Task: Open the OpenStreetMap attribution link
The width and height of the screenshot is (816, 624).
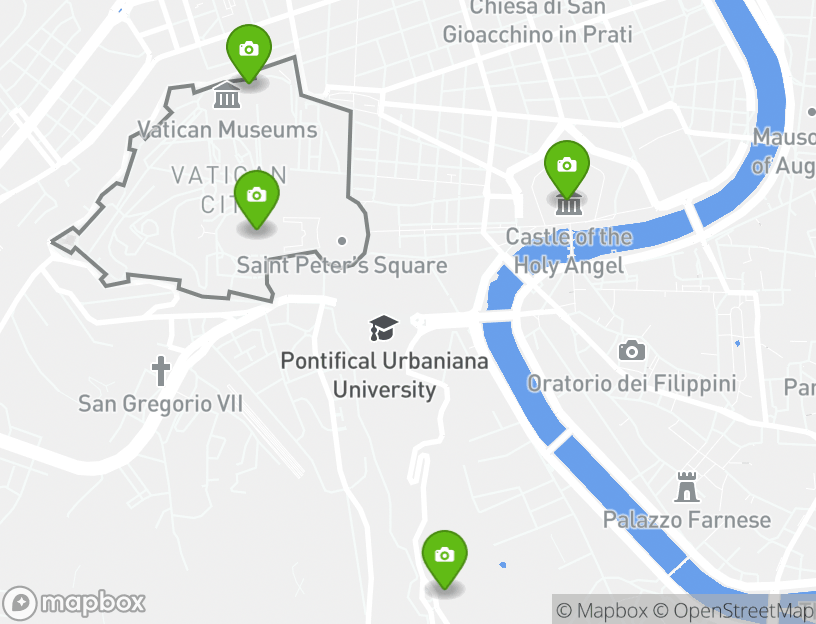Action: (x=738, y=610)
